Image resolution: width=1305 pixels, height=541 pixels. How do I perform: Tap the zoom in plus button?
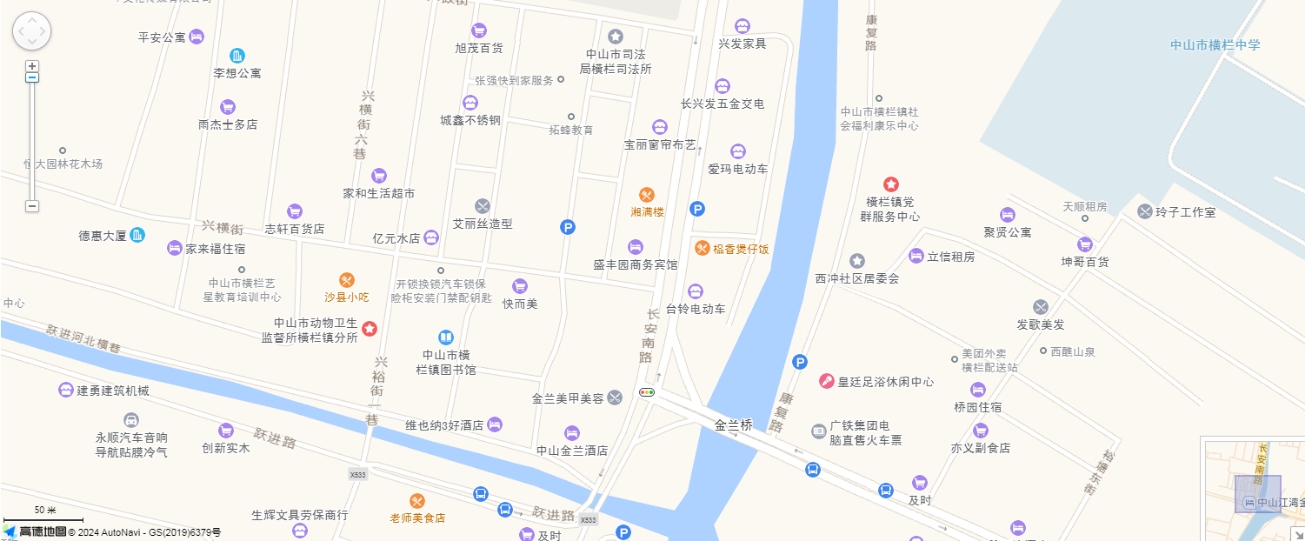pos(32,65)
